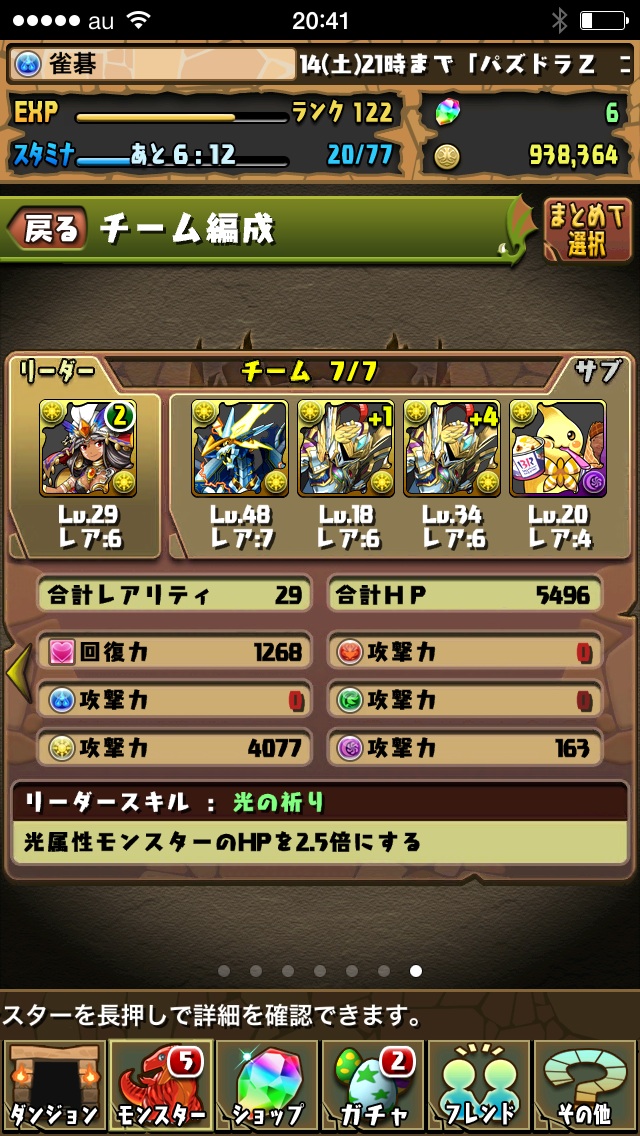
Task: Select the sub monster at Lv.20
Action: (x=557, y=448)
